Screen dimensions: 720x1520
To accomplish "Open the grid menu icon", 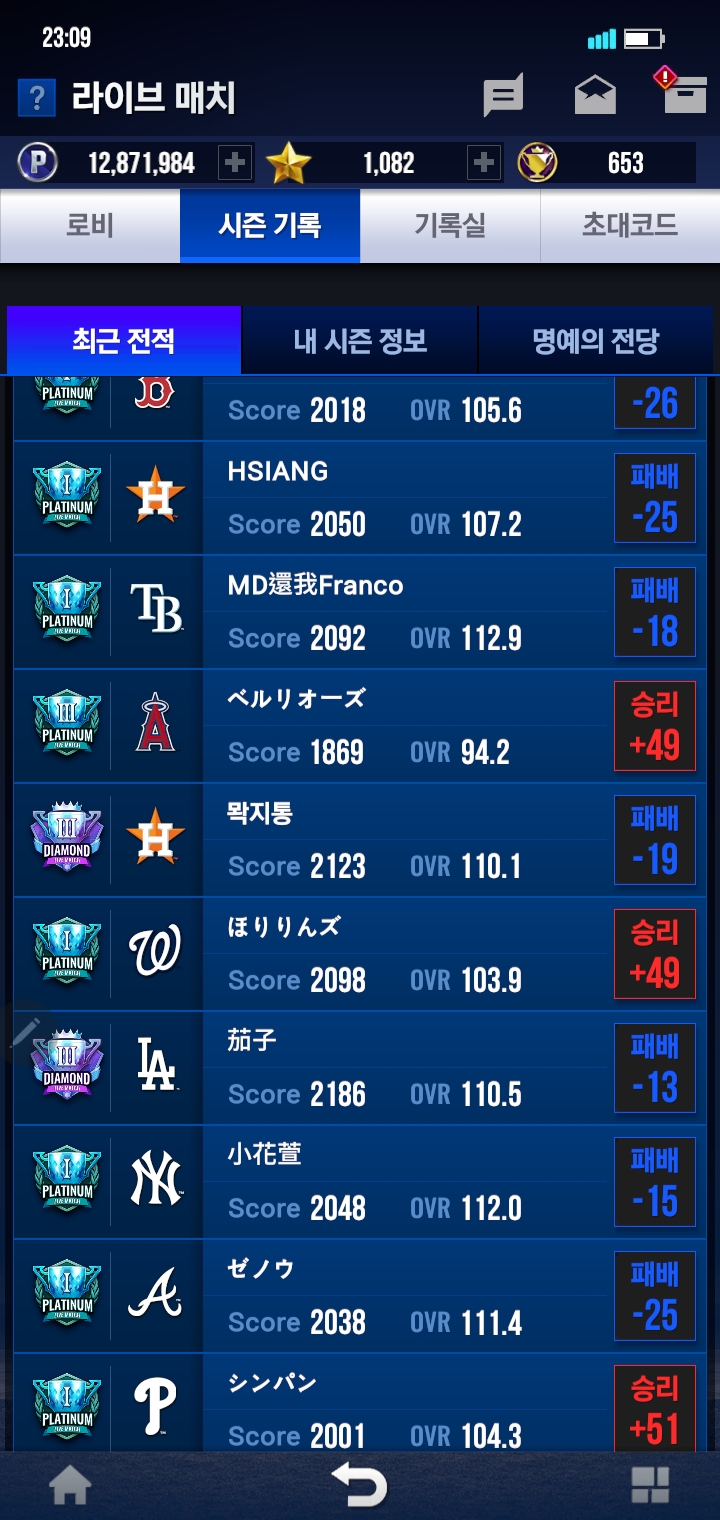I will (x=650, y=1487).
